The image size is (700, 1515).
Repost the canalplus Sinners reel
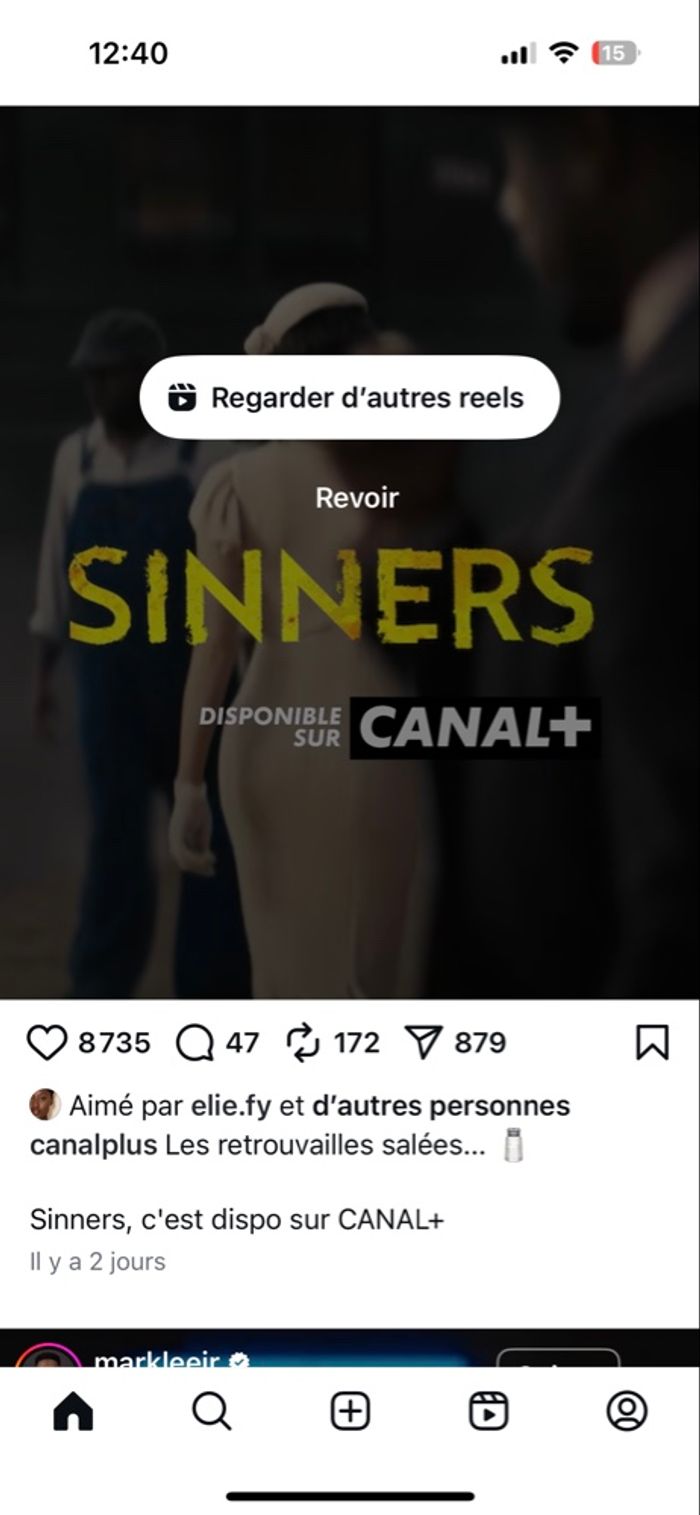pyautogui.click(x=302, y=1043)
